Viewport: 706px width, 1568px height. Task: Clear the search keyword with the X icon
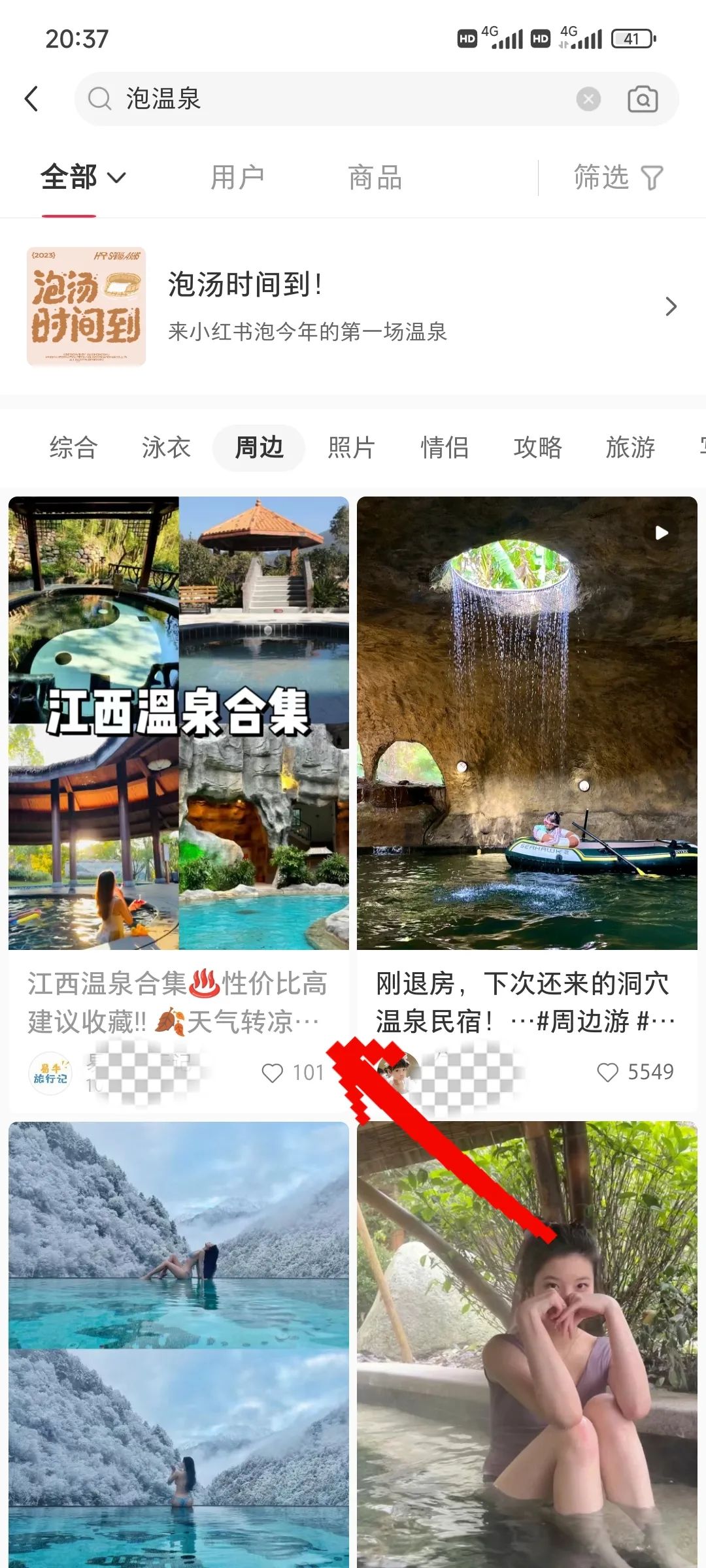[x=588, y=98]
